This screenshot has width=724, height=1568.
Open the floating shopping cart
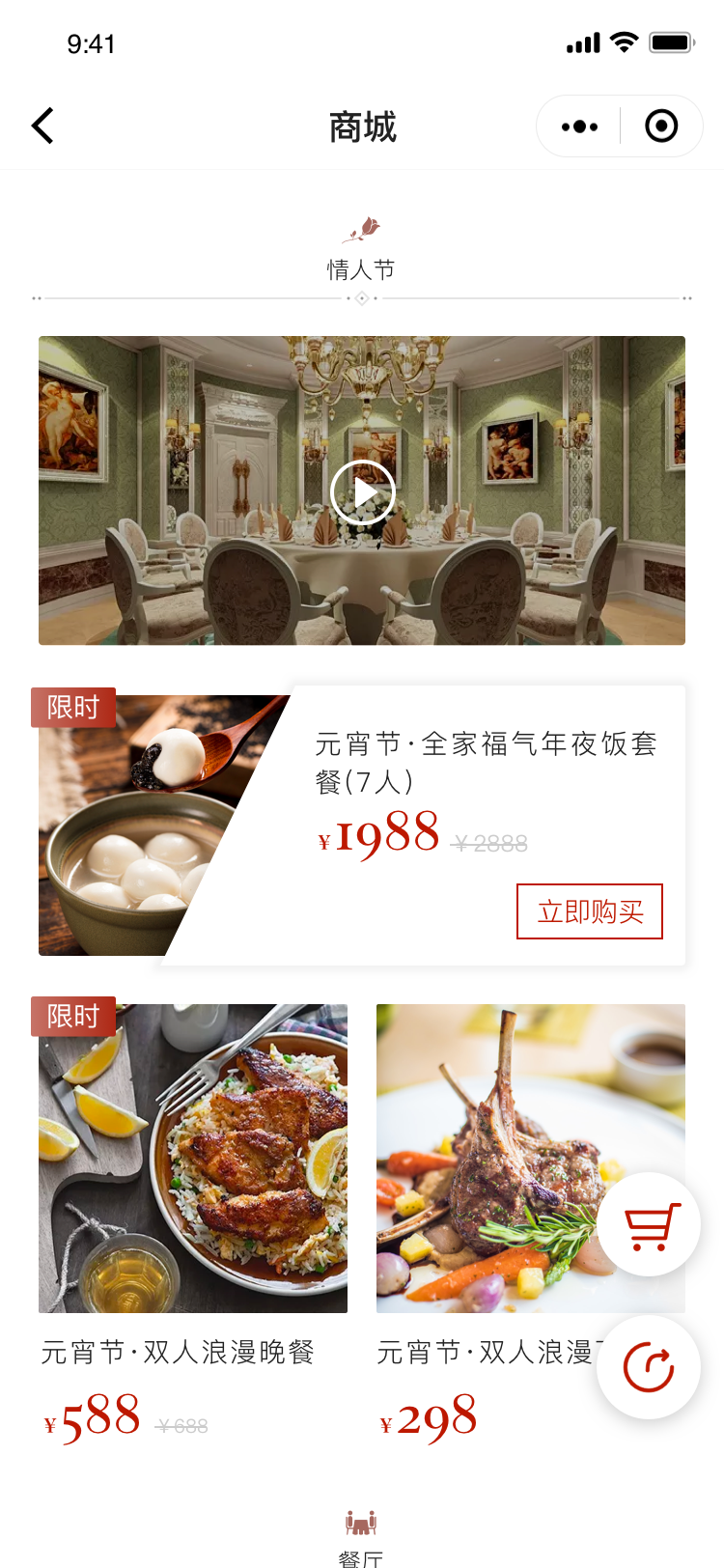[x=649, y=1224]
